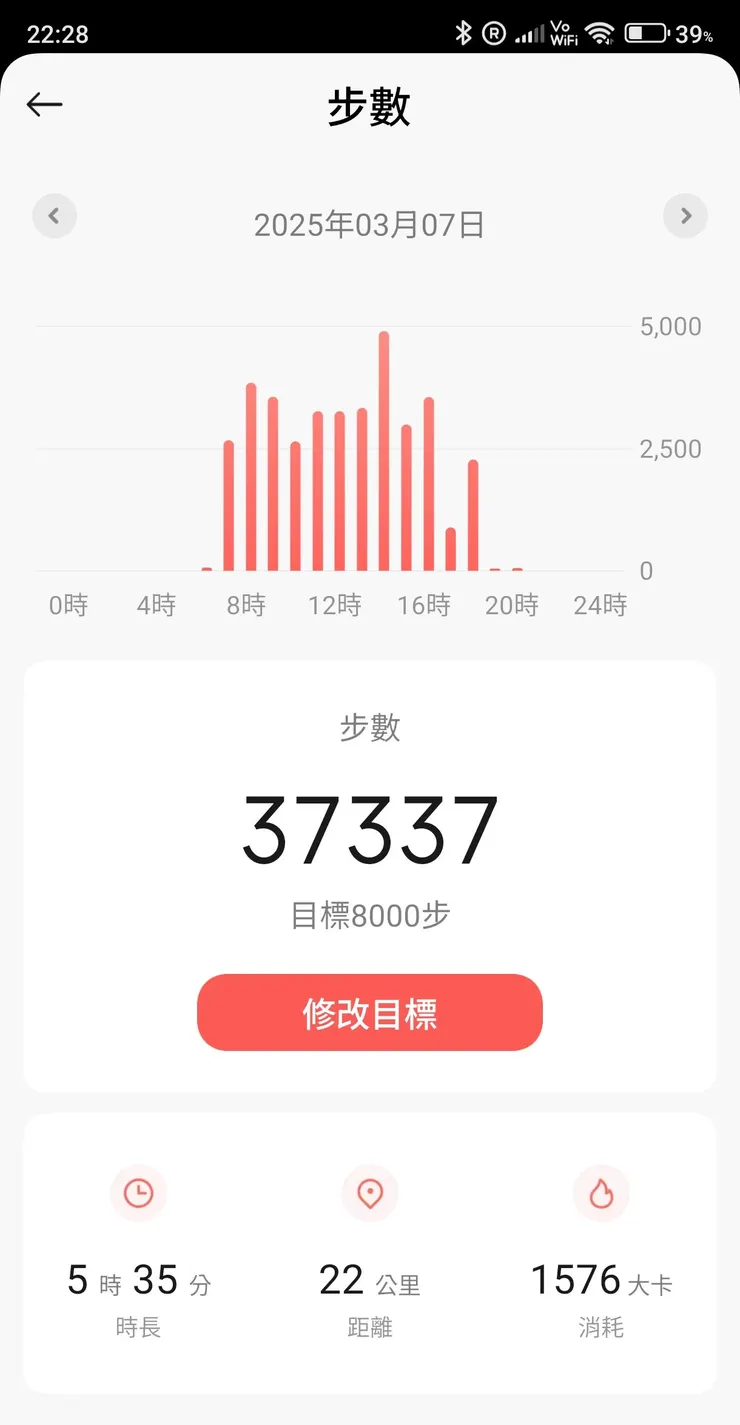Select the clock icon above duration stats

point(138,1192)
